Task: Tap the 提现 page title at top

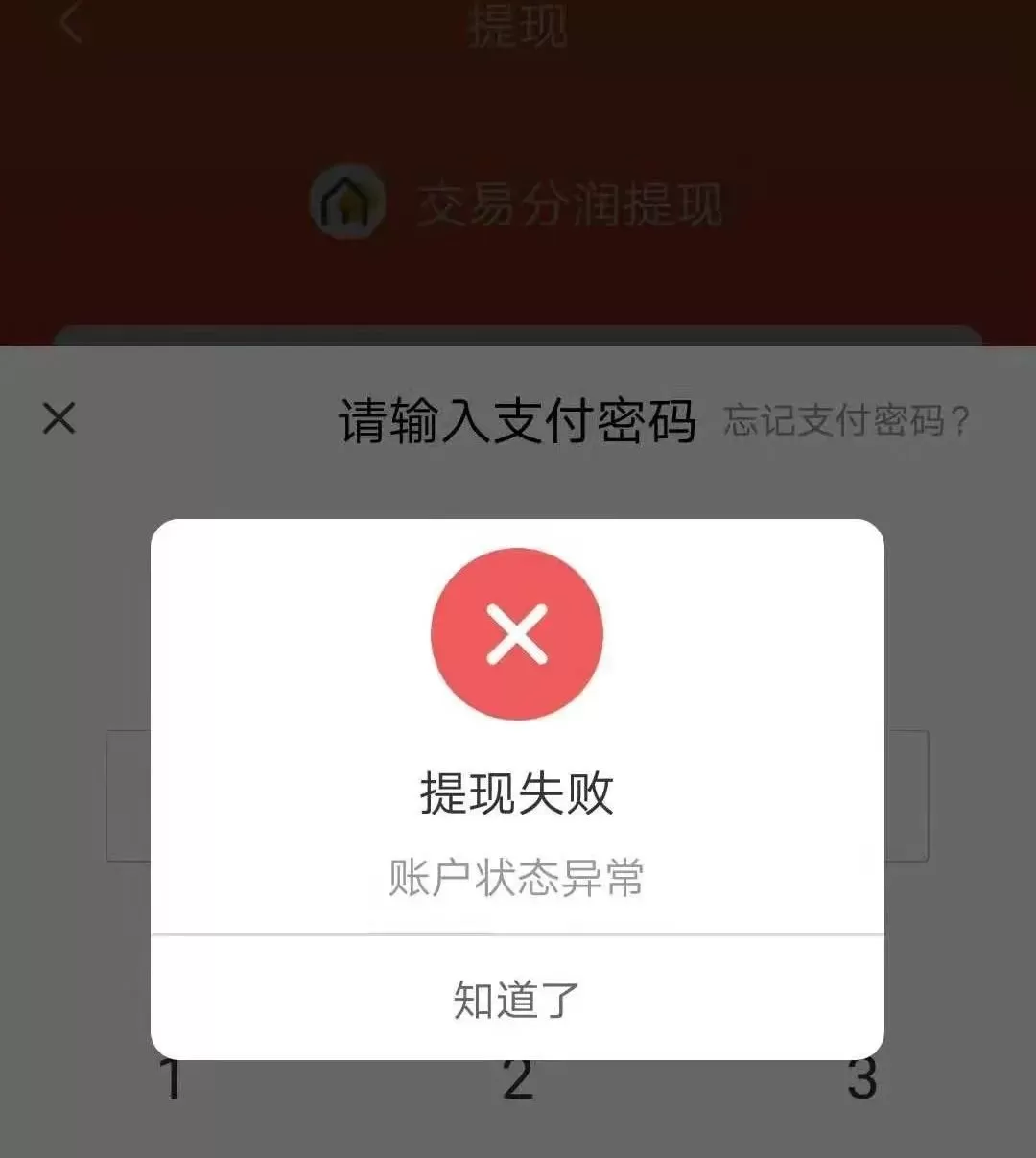Action: tap(518, 24)
